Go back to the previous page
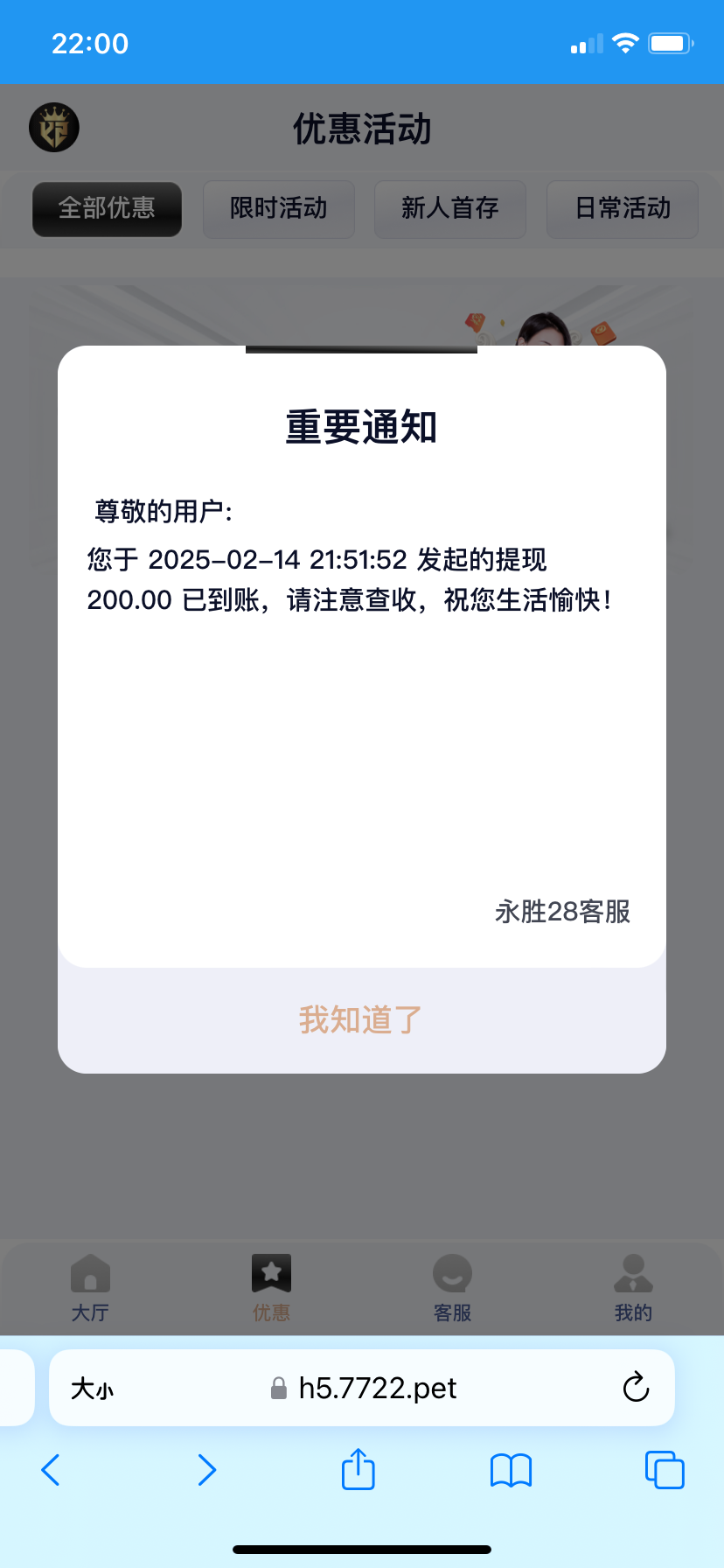Screen dimensions: 724x1568 click(51, 1470)
